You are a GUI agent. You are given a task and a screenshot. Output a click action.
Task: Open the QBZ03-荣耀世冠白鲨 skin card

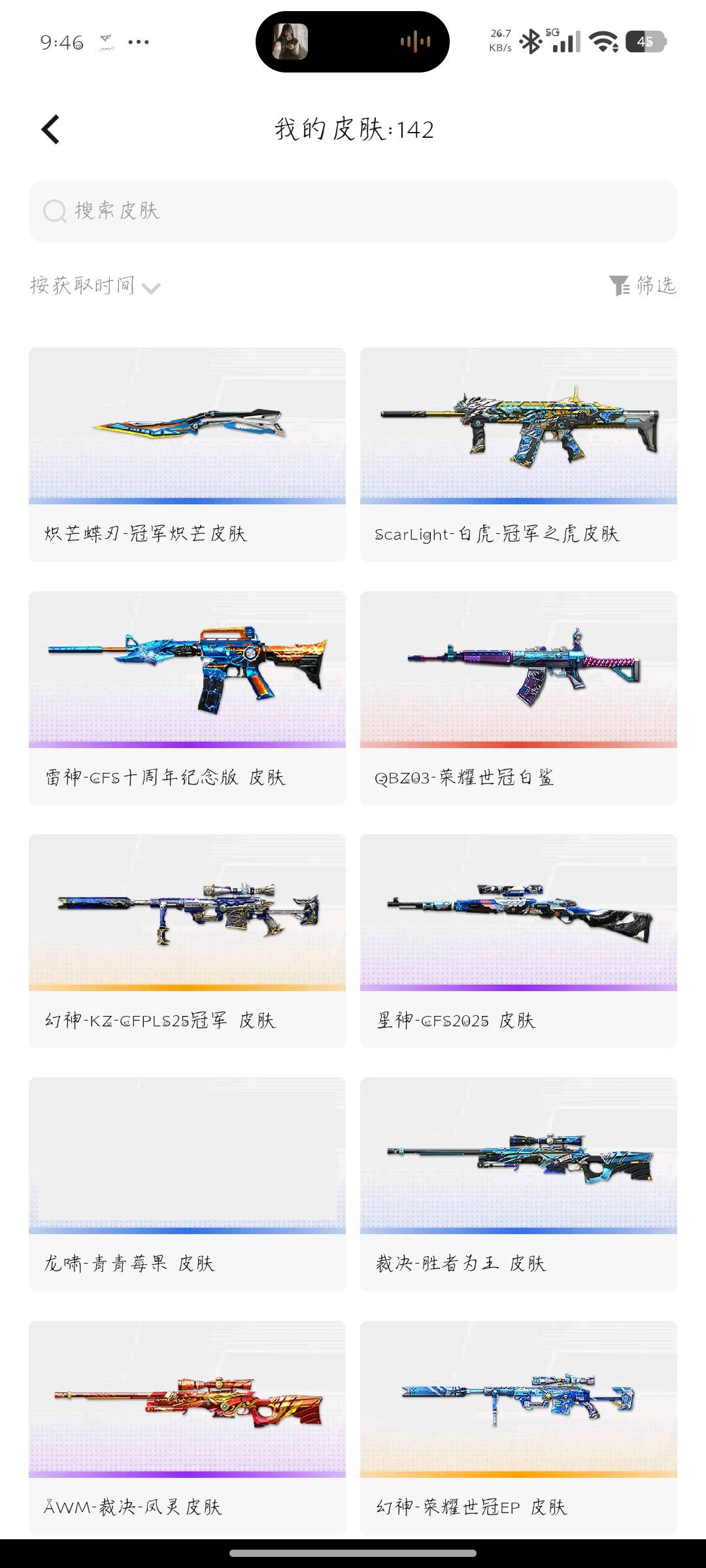coord(518,698)
